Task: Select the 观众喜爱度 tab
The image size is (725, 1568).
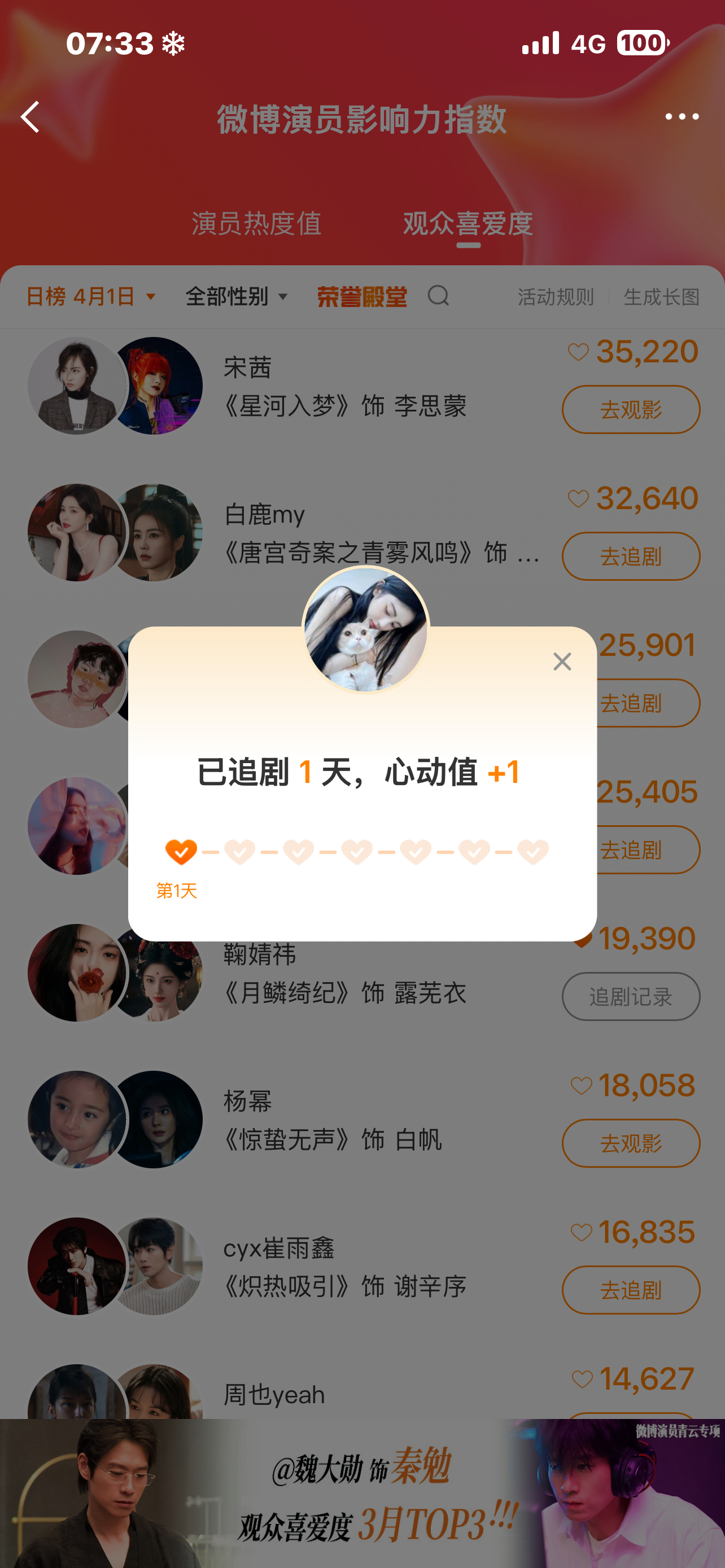Action: pyautogui.click(x=467, y=224)
